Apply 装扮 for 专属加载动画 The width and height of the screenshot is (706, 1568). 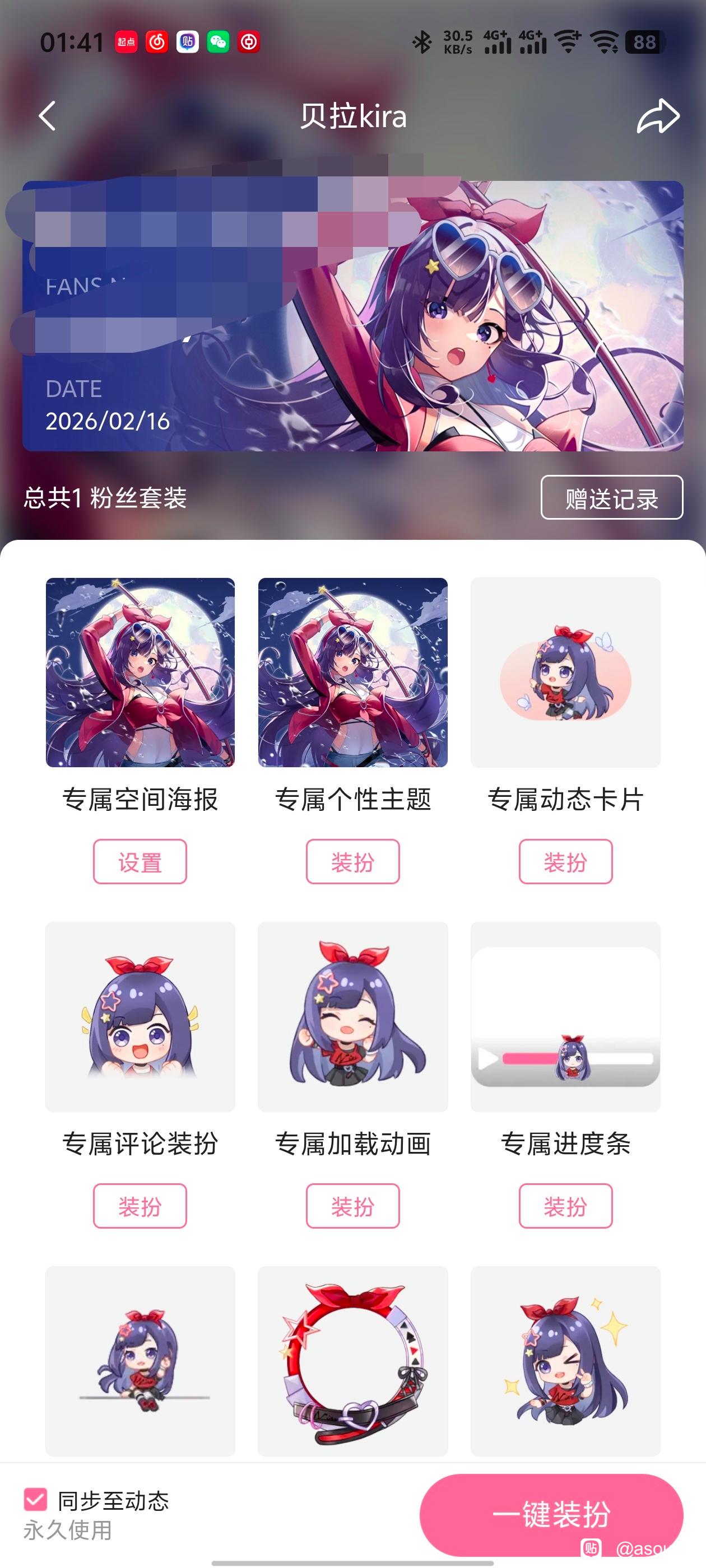tap(352, 1206)
